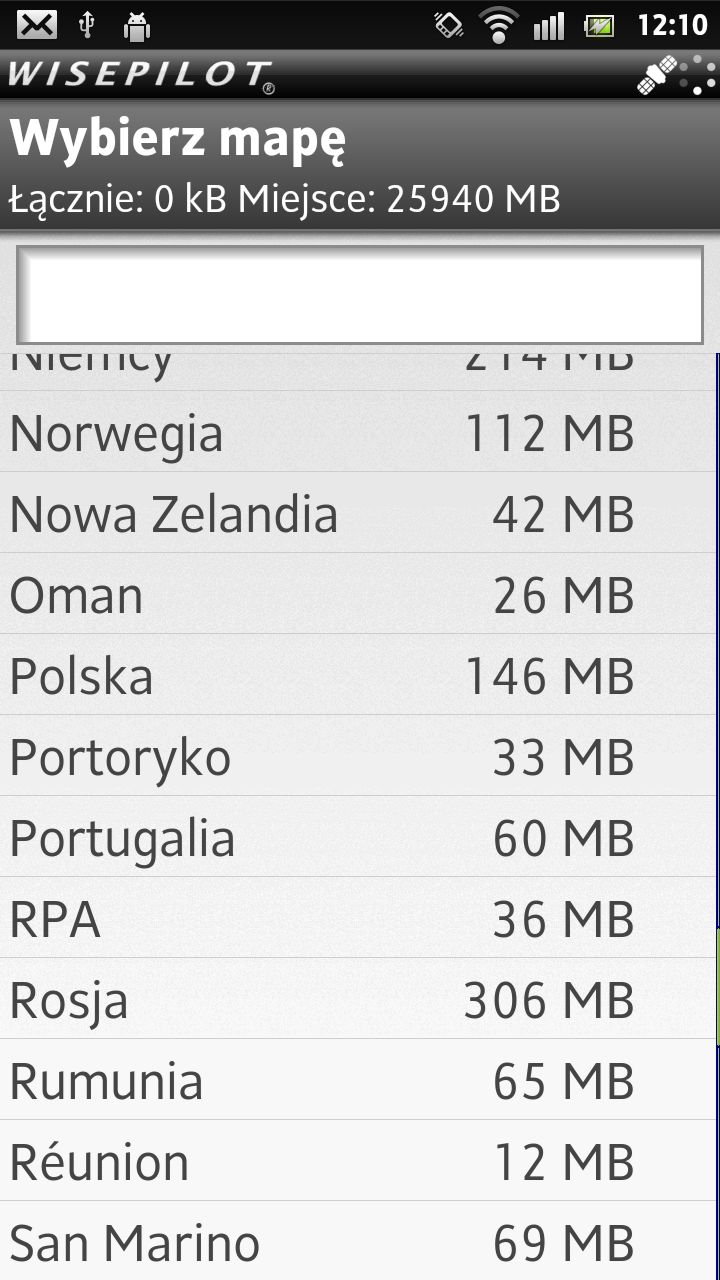The image size is (720, 1280).
Task: Select the Norwegia map
Action: pos(358,432)
